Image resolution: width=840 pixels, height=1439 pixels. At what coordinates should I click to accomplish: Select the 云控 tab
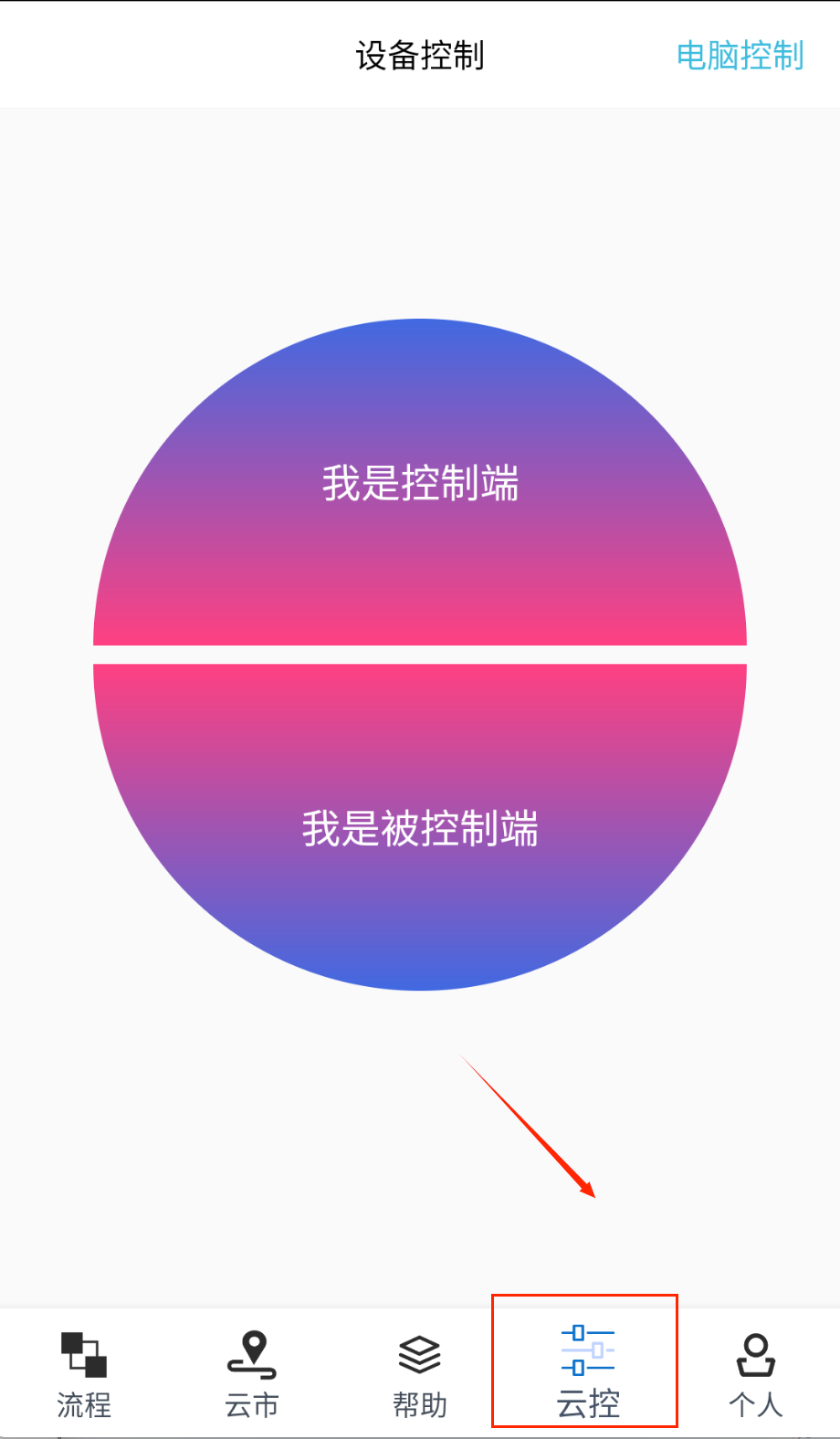[587, 1374]
